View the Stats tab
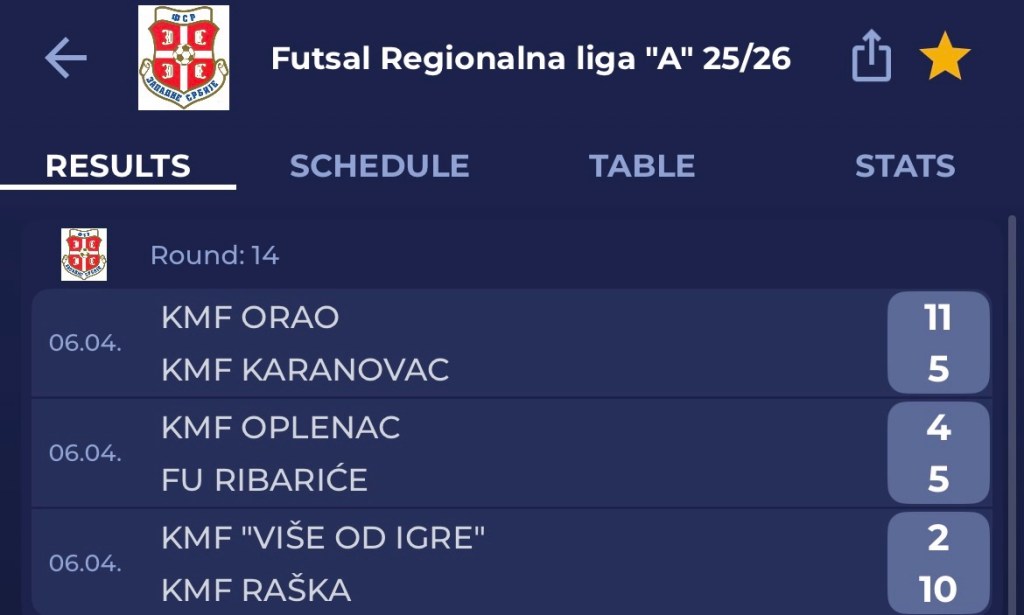 (904, 166)
